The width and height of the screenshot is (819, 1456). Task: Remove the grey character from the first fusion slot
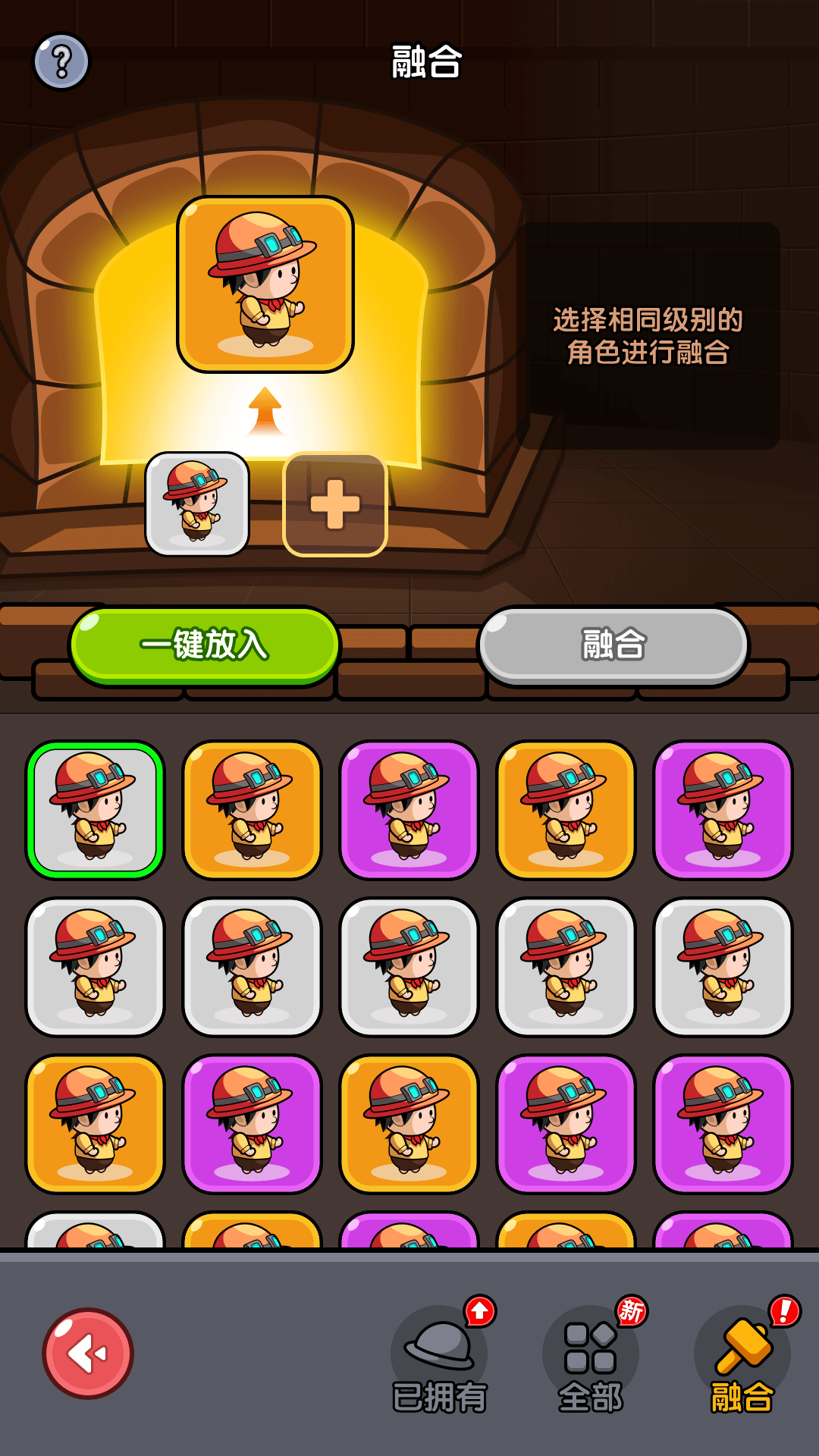[x=197, y=504]
